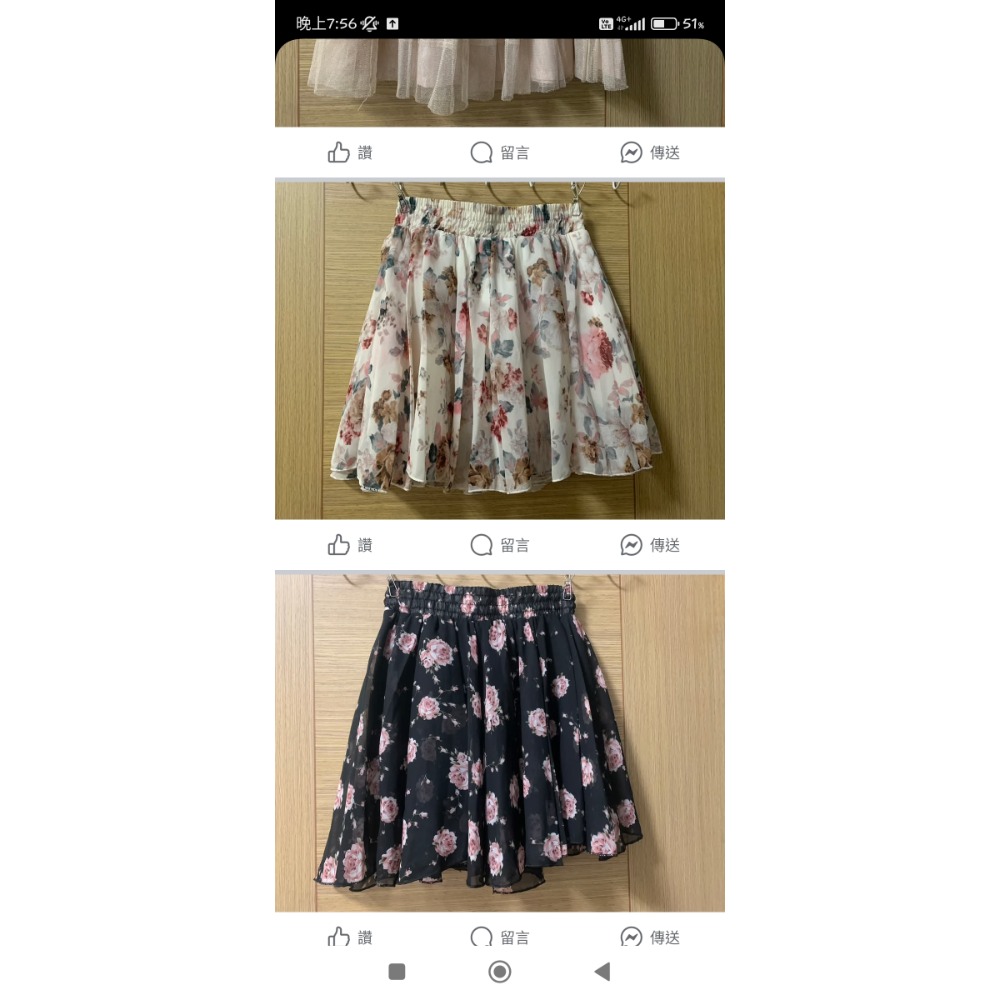Like the pink tulle skirt photo
This screenshot has height=1000, width=1000.
(x=350, y=153)
